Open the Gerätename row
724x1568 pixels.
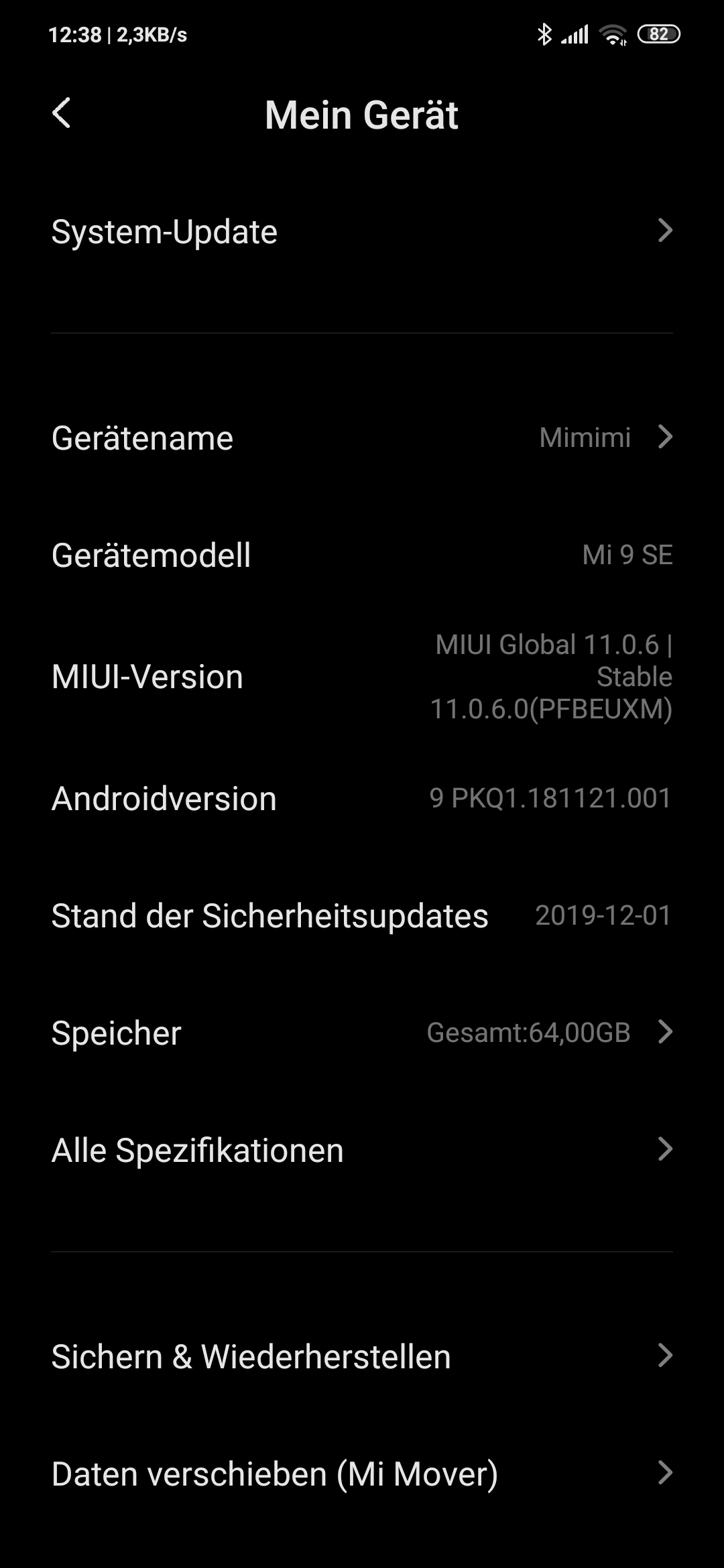click(362, 438)
